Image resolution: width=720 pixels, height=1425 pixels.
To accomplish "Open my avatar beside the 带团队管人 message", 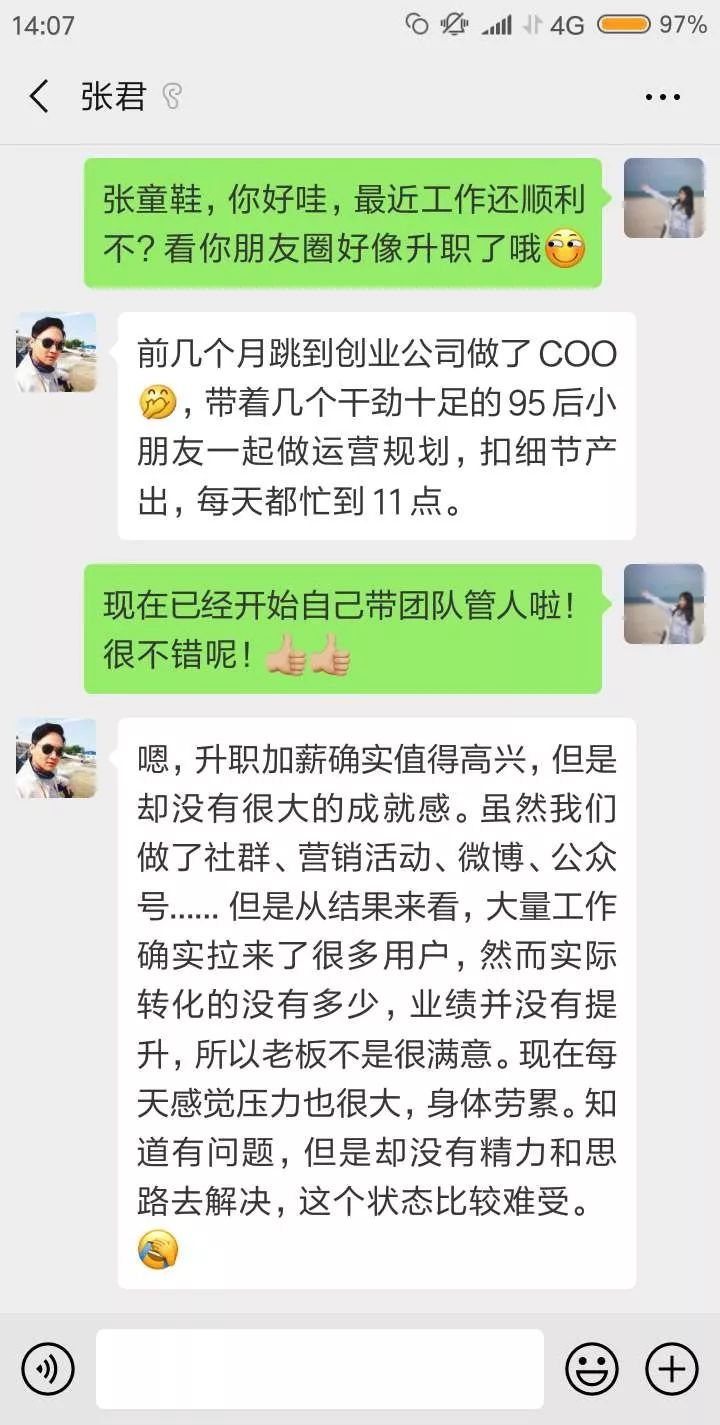I will [664, 603].
